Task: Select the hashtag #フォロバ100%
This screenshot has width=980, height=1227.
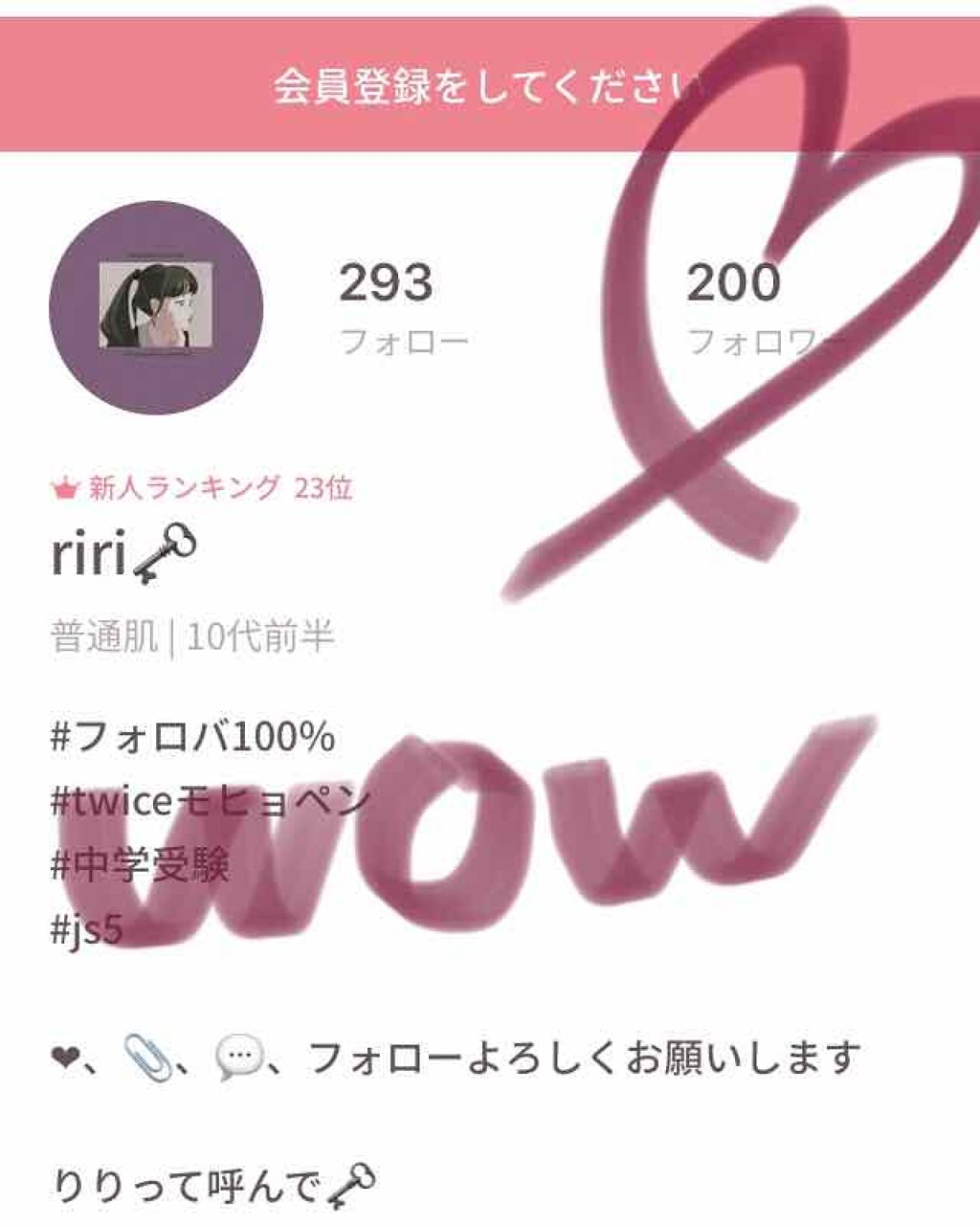Action: 191,735
